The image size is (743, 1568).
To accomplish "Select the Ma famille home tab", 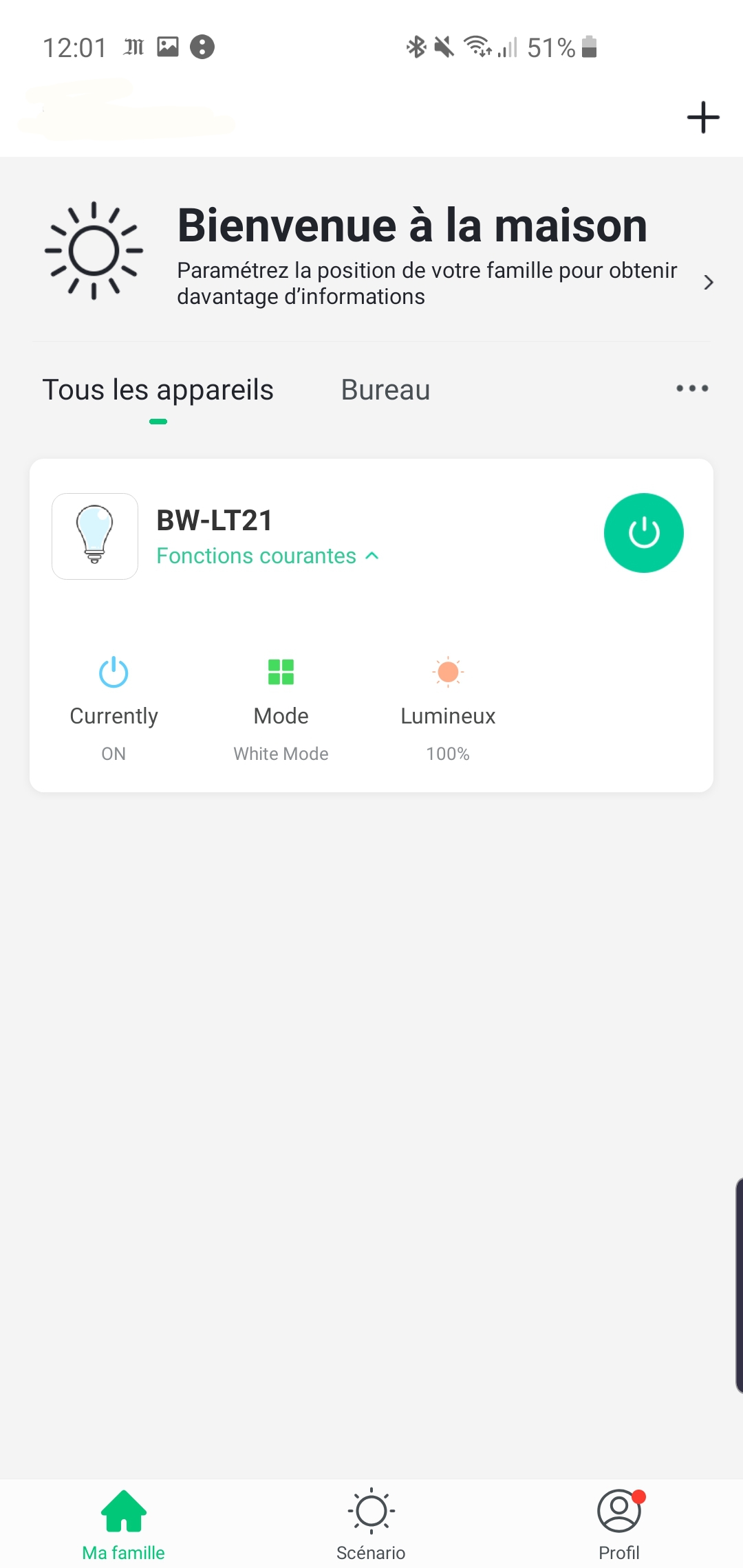I will [x=123, y=1524].
